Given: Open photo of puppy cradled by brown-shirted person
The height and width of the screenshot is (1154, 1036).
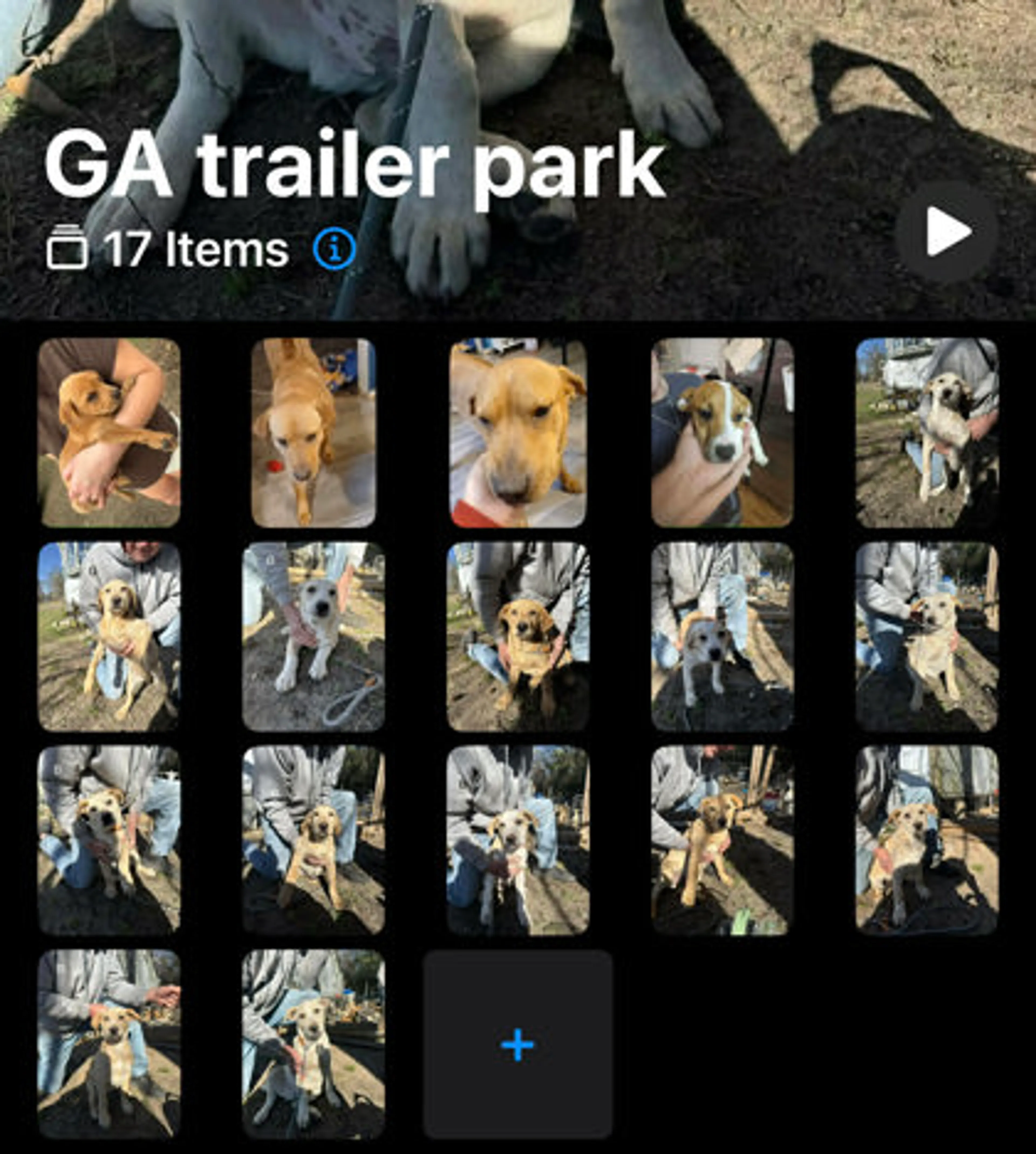Looking at the screenshot, I should (109, 433).
